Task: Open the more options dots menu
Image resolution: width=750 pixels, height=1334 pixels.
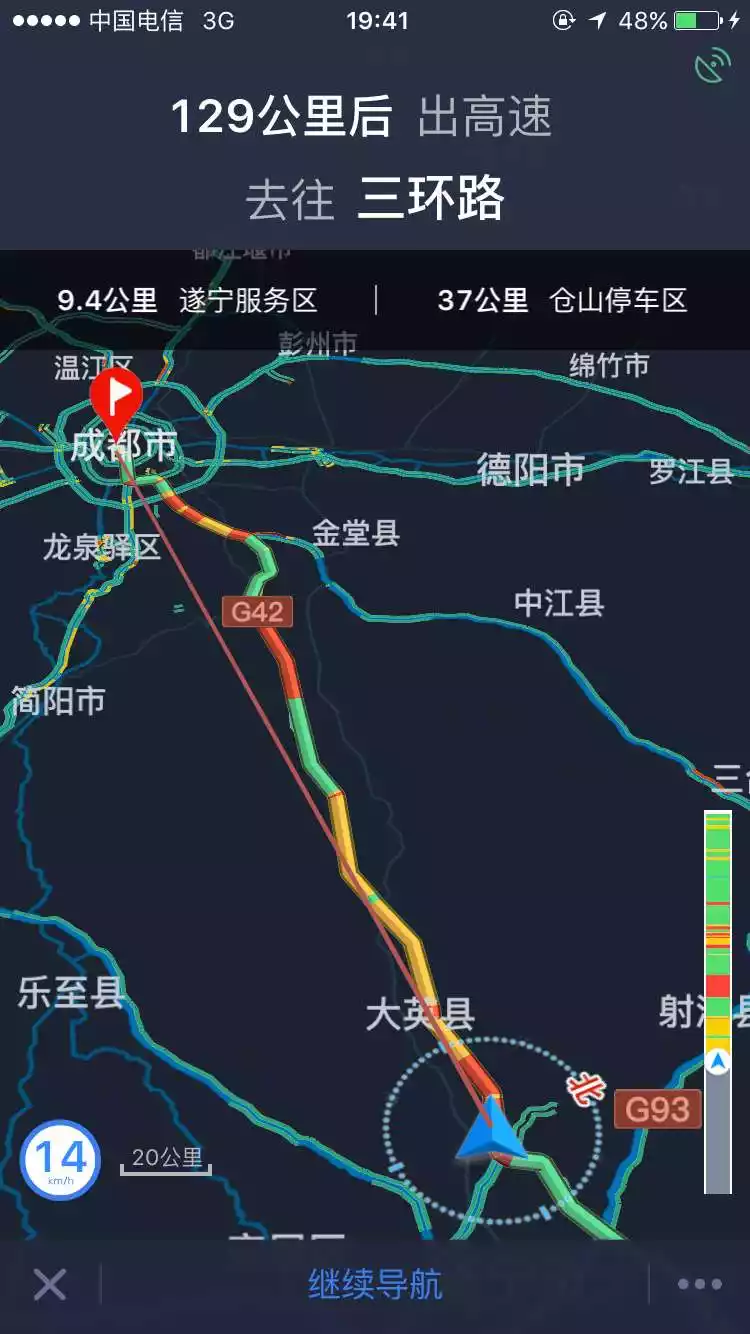Action: click(x=699, y=1285)
